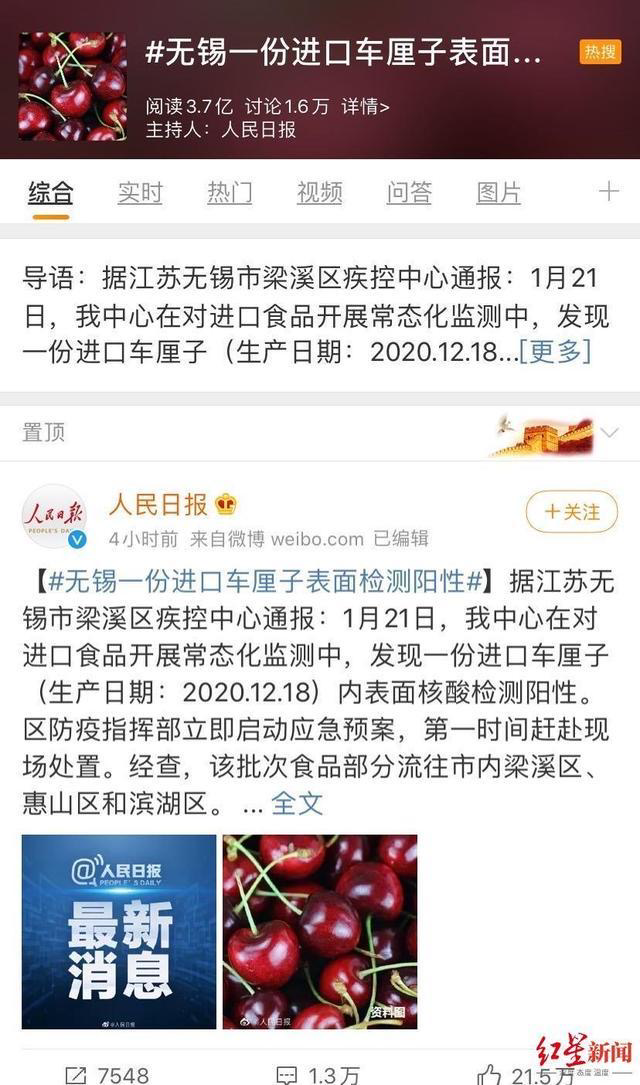
Task: Read full post via 全文 link
Action: click(298, 802)
